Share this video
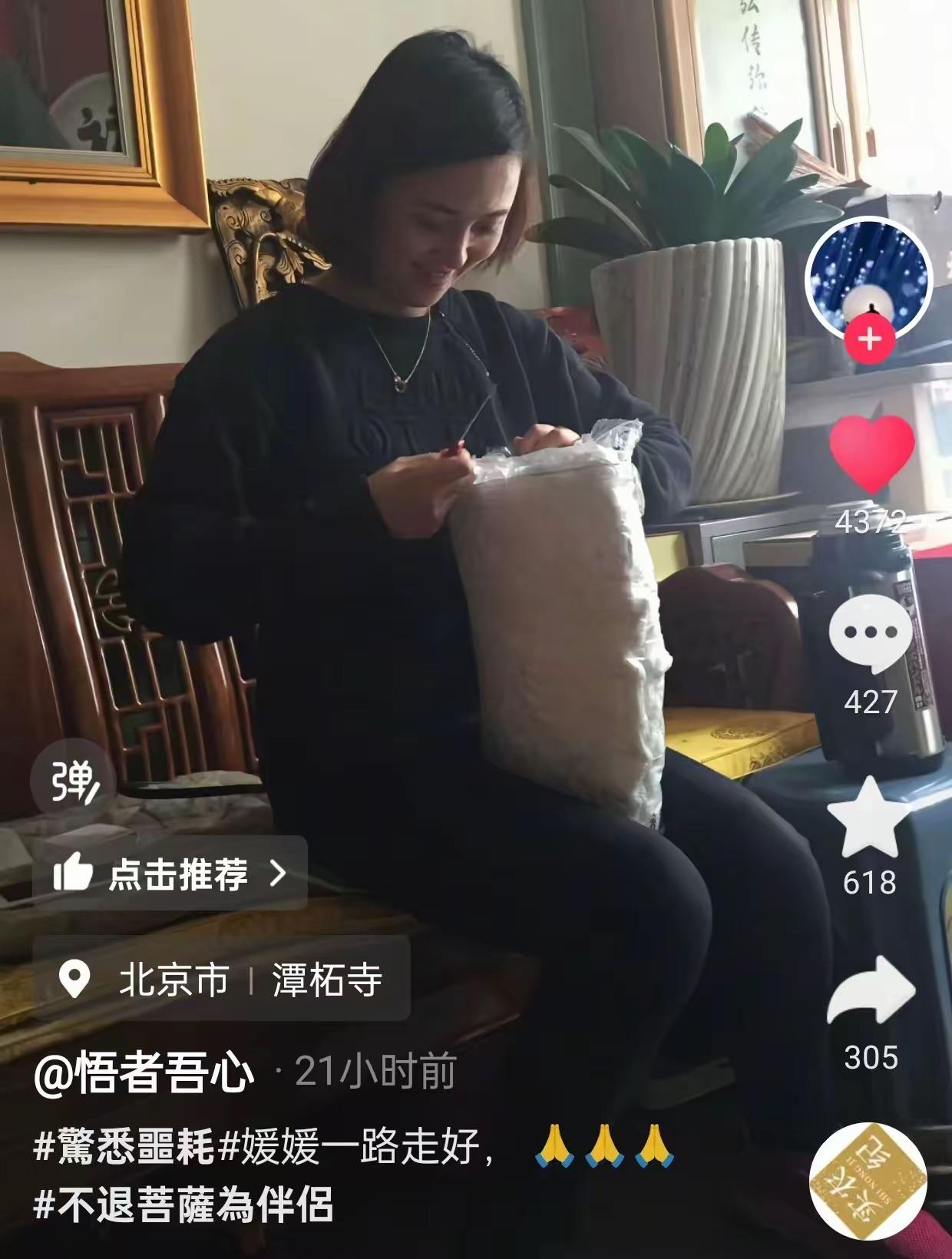The image size is (952, 1259). (x=871, y=992)
